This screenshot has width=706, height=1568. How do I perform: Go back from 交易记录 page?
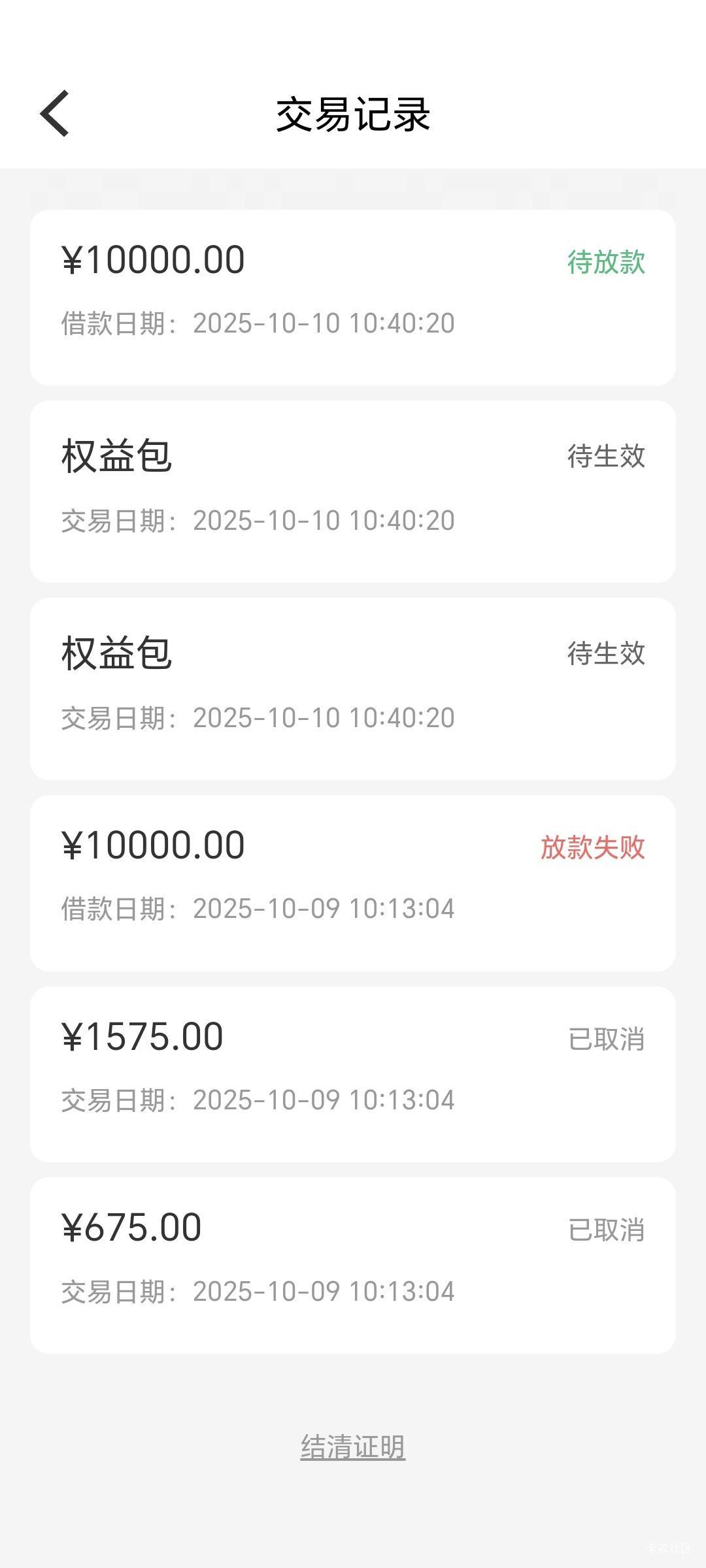pyautogui.click(x=55, y=114)
